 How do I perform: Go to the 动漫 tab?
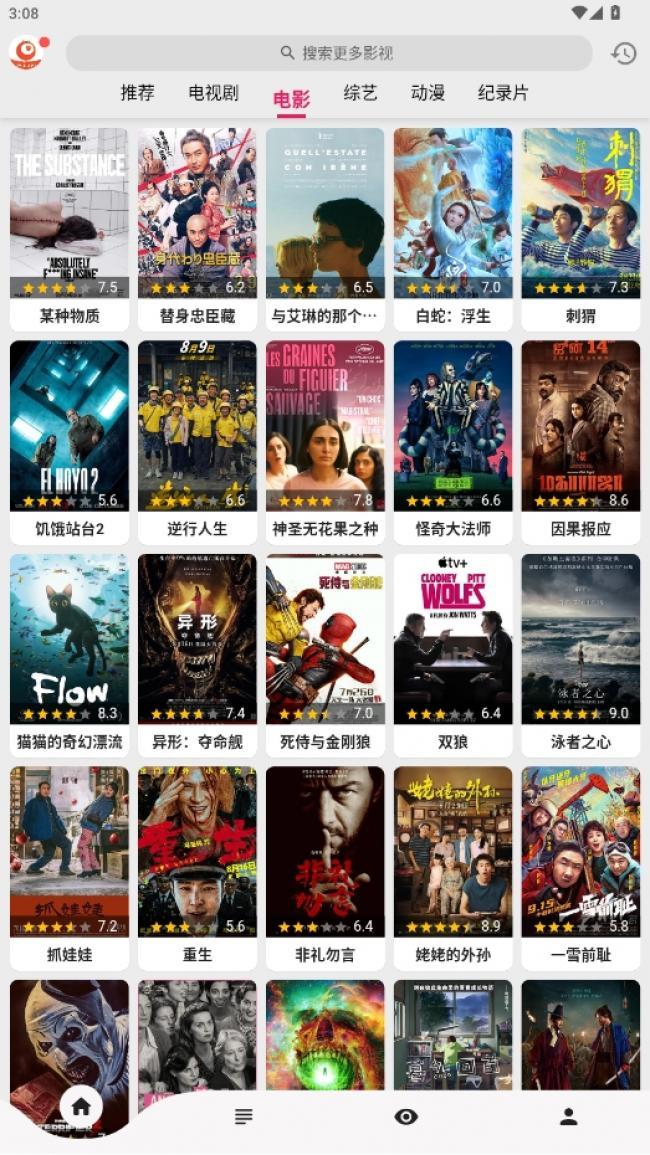click(x=427, y=93)
